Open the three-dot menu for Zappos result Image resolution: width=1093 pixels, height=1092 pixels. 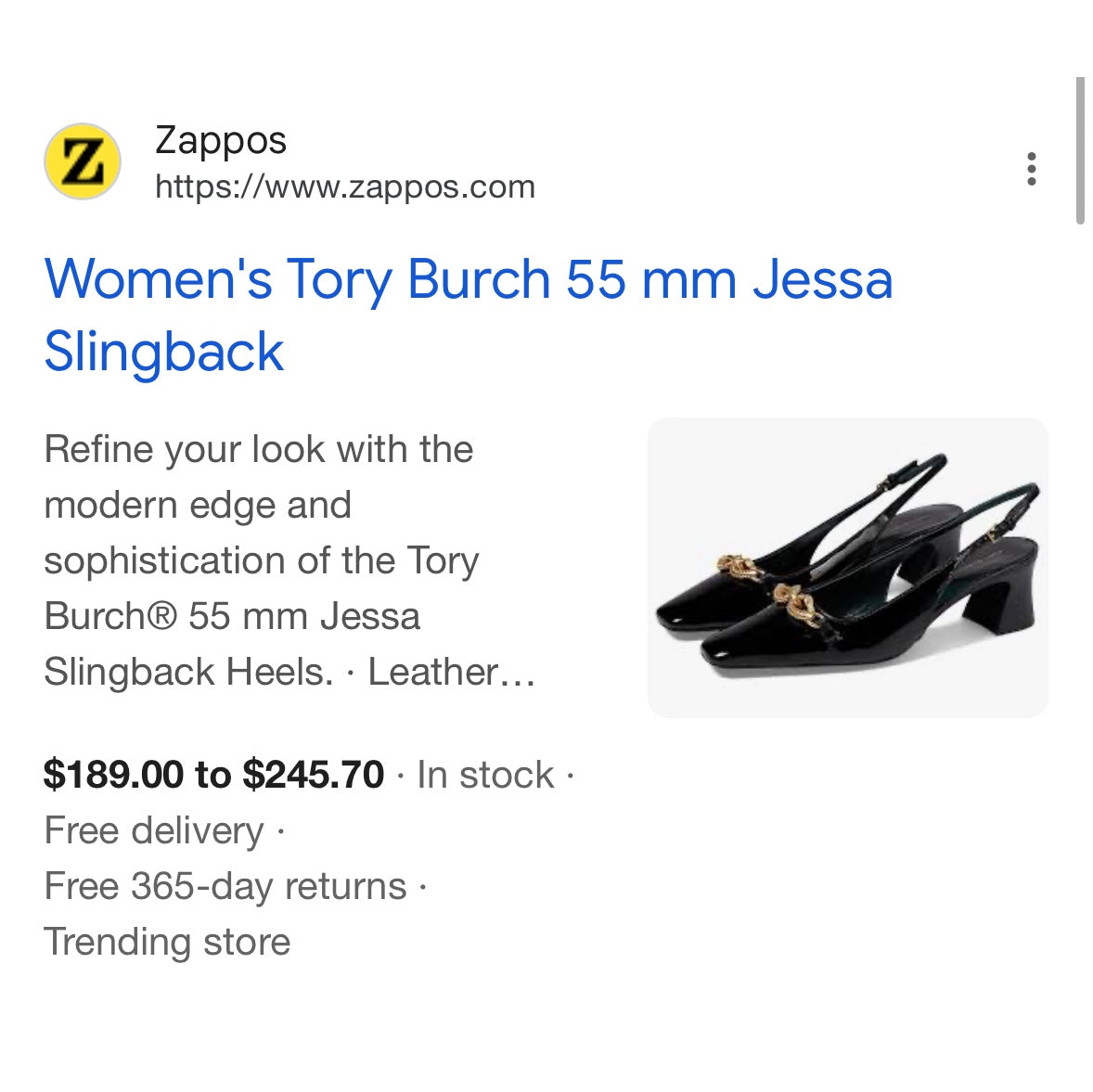pyautogui.click(x=1031, y=169)
